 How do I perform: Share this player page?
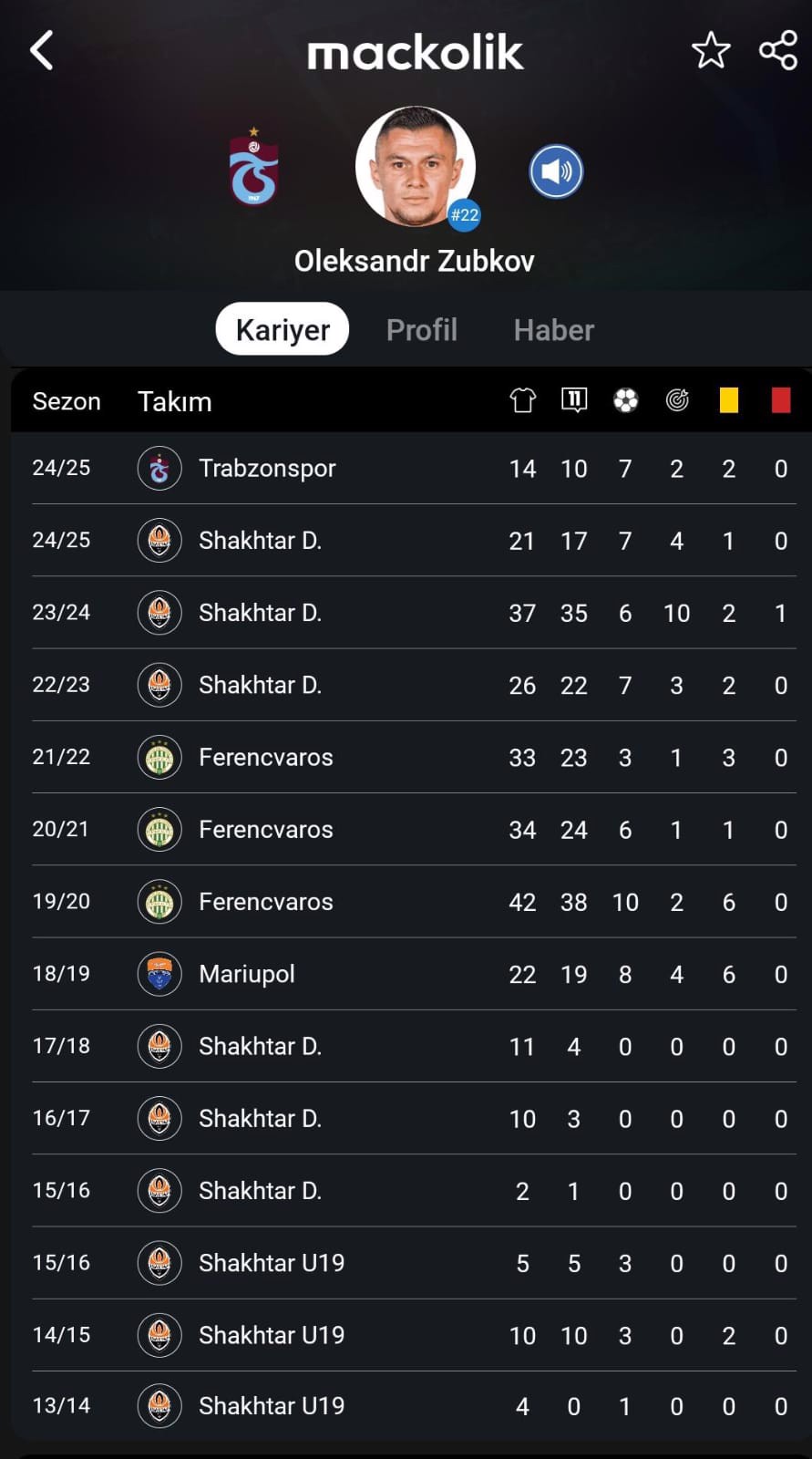(x=778, y=50)
